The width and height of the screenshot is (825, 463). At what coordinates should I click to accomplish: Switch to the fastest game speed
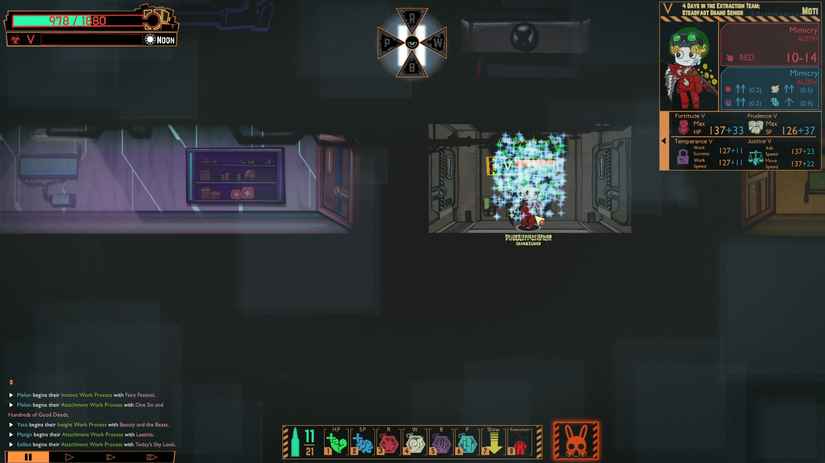pos(152,457)
